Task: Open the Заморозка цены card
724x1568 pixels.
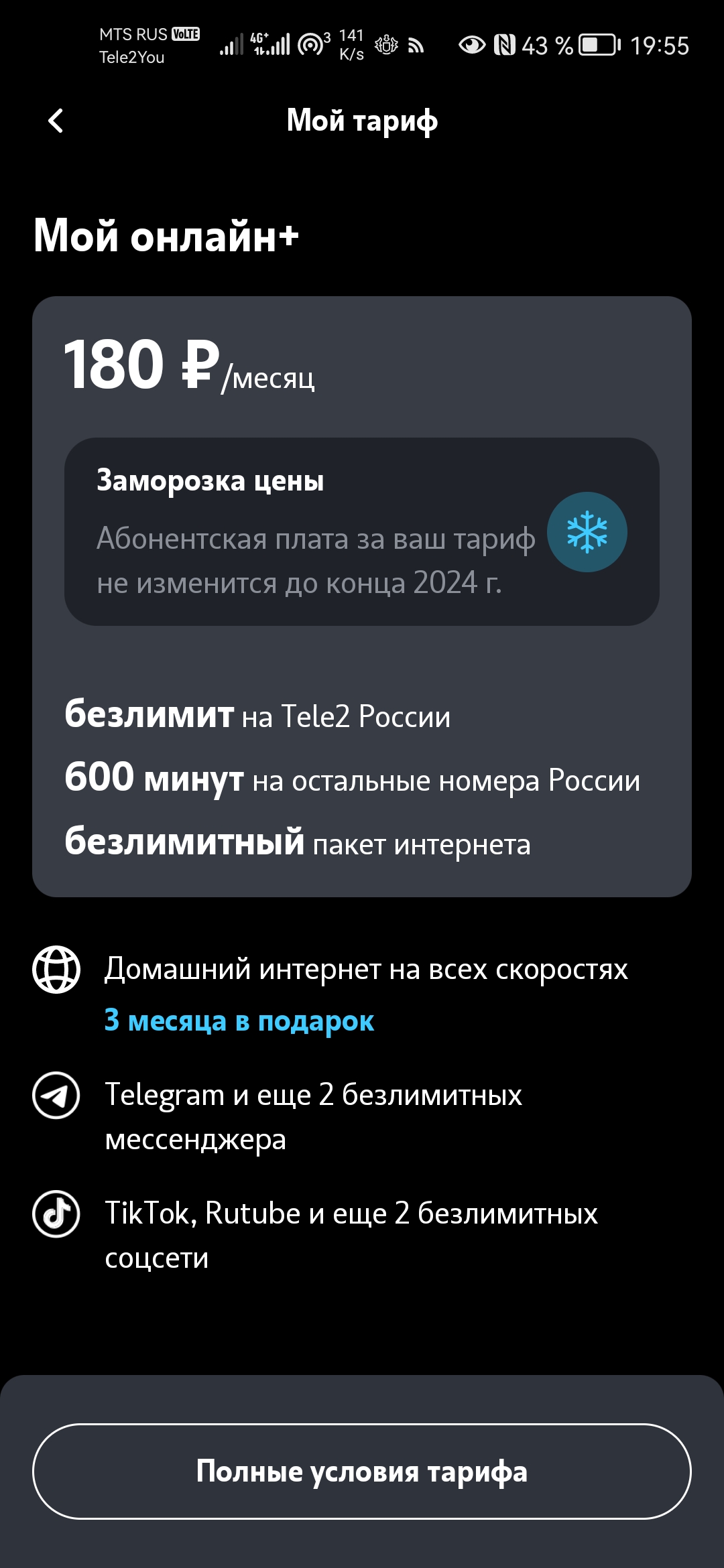Action: (362, 531)
